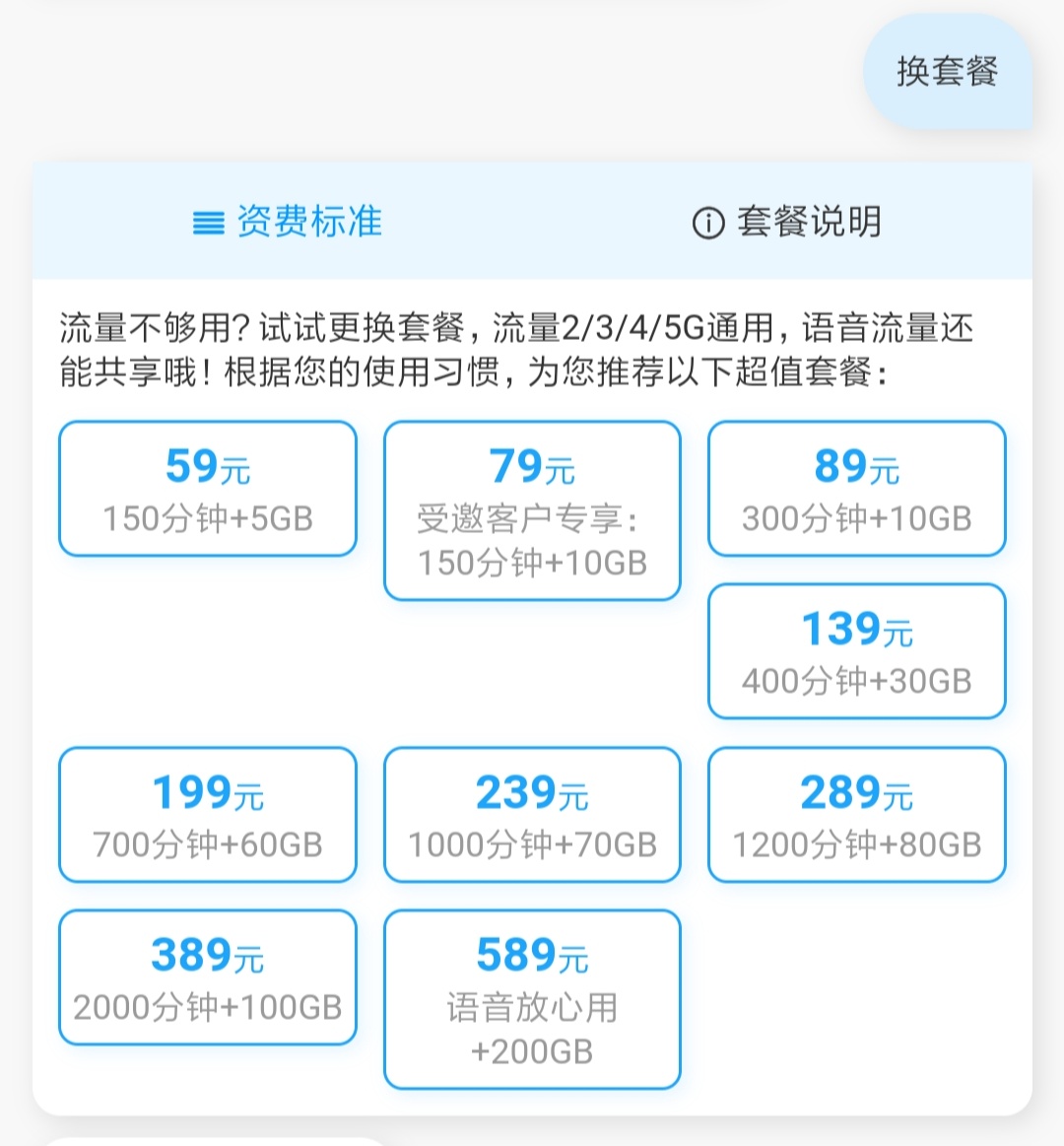The width and height of the screenshot is (1064, 1146).
Task: Select the 59元 plan card
Action: click(207, 488)
